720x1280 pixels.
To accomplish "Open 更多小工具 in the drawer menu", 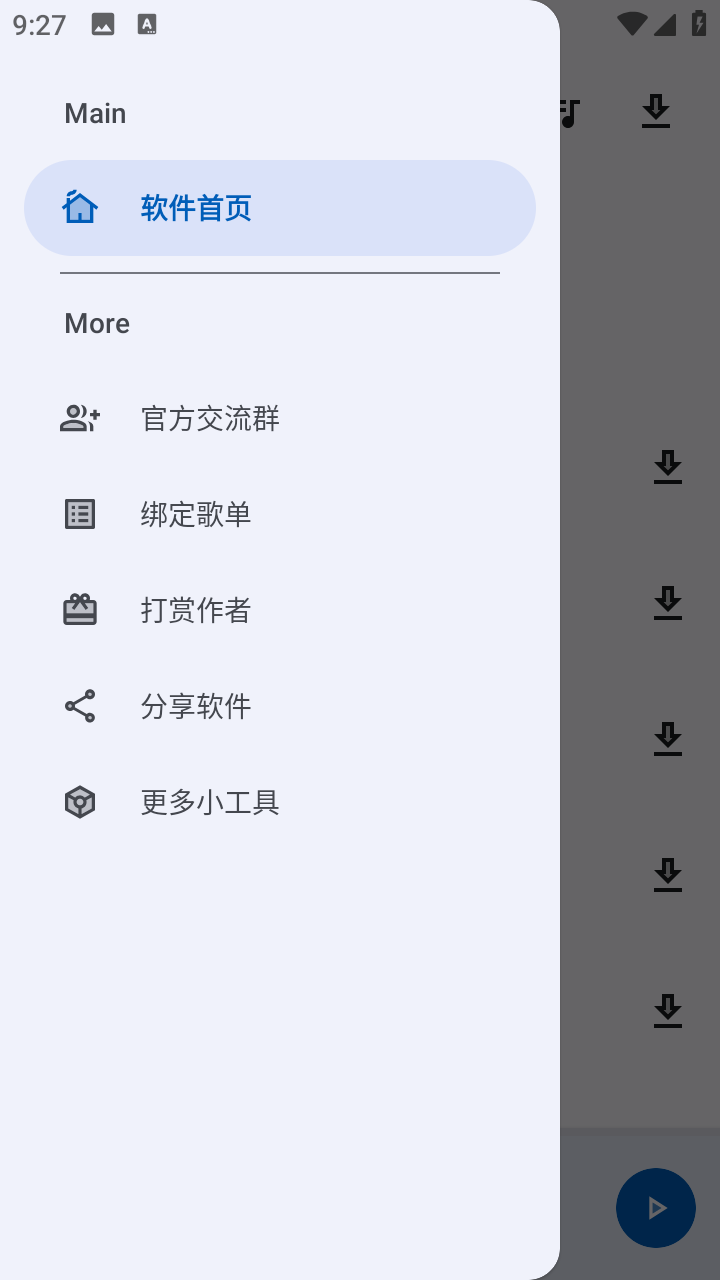I will point(209,801).
